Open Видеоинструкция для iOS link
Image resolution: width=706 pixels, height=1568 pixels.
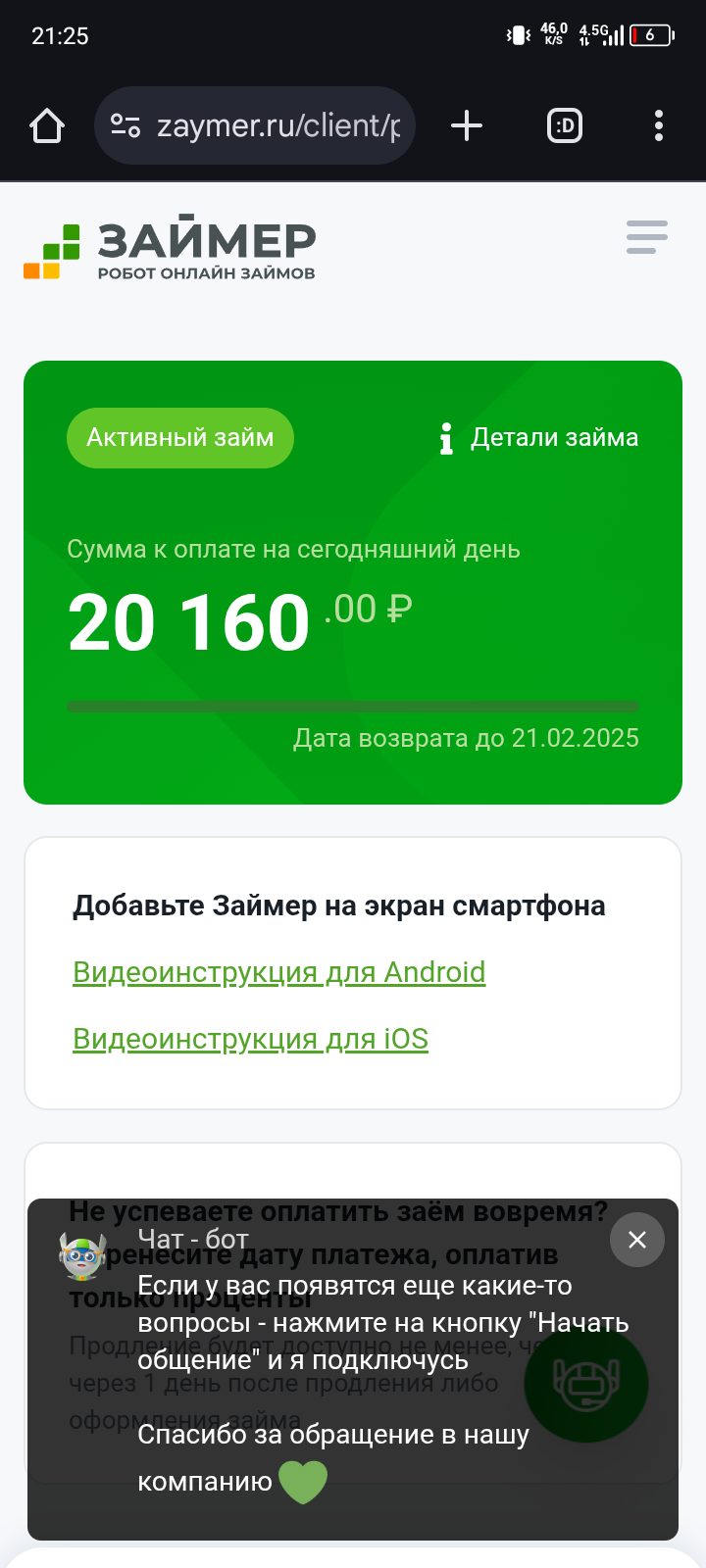(x=250, y=1038)
